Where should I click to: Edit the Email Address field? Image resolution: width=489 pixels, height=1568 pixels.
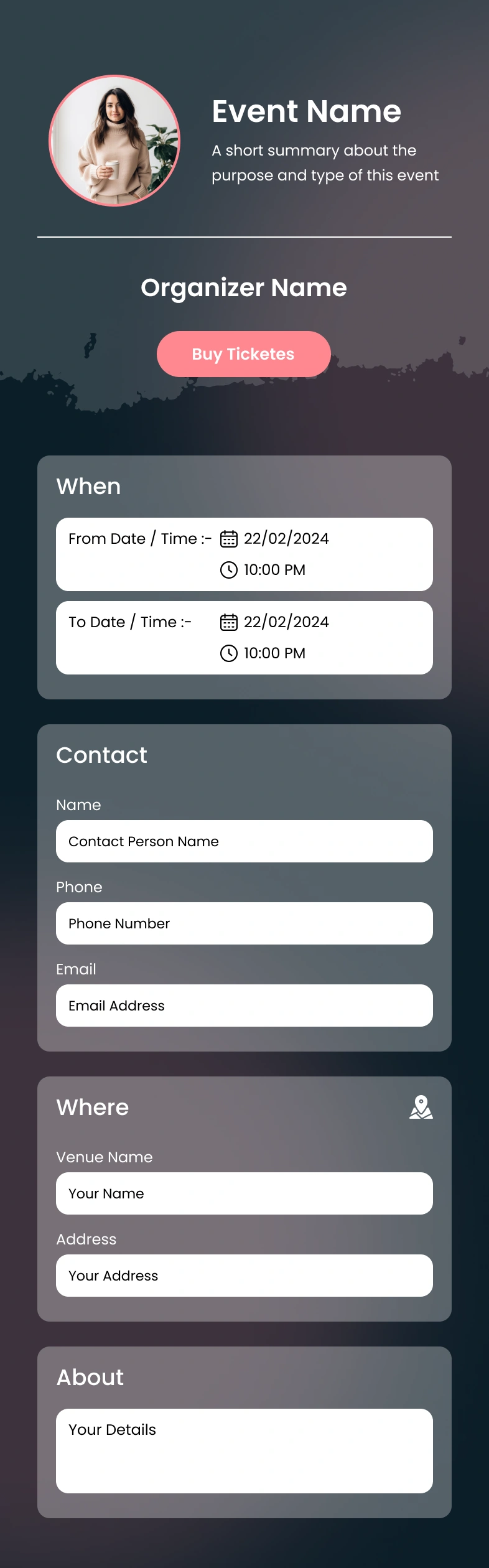(x=244, y=1006)
